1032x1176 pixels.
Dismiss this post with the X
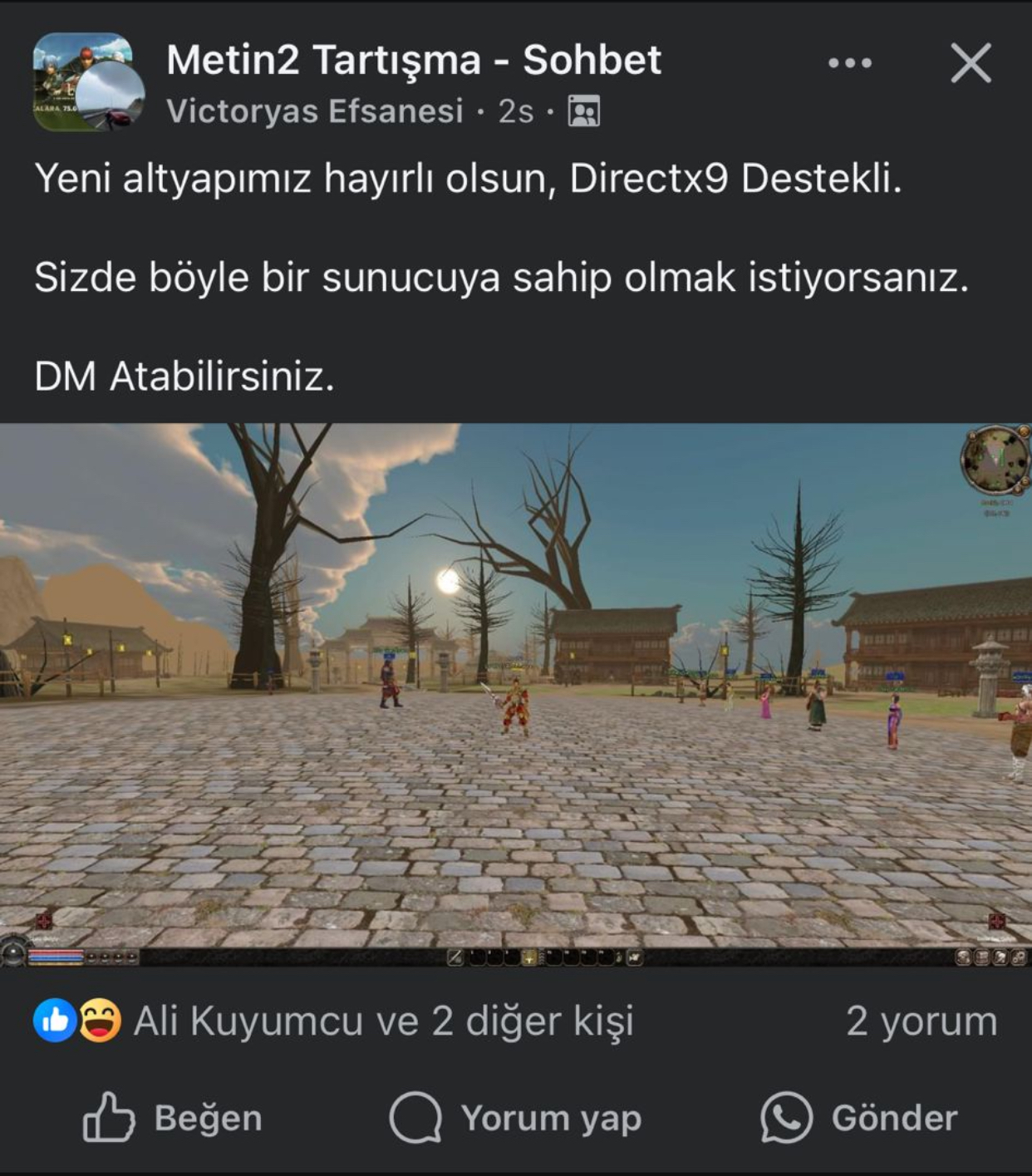click(971, 63)
